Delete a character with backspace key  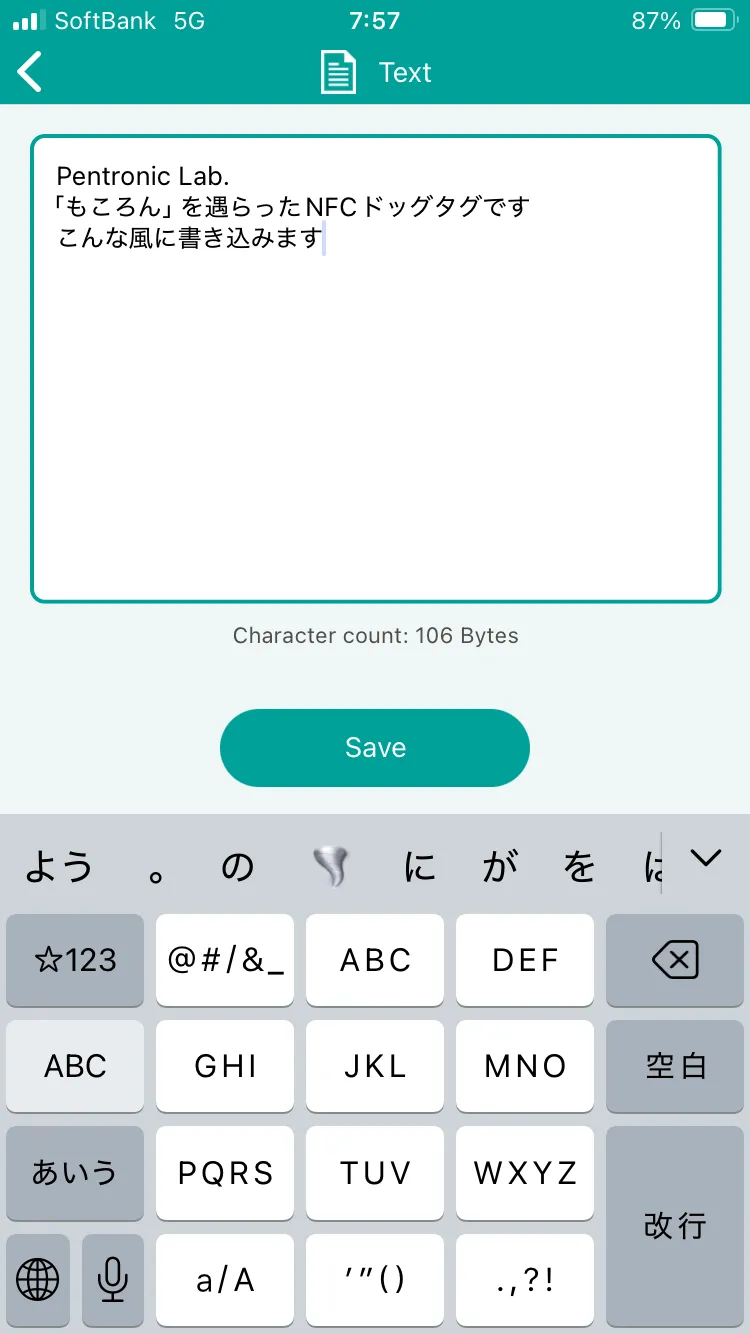(675, 961)
